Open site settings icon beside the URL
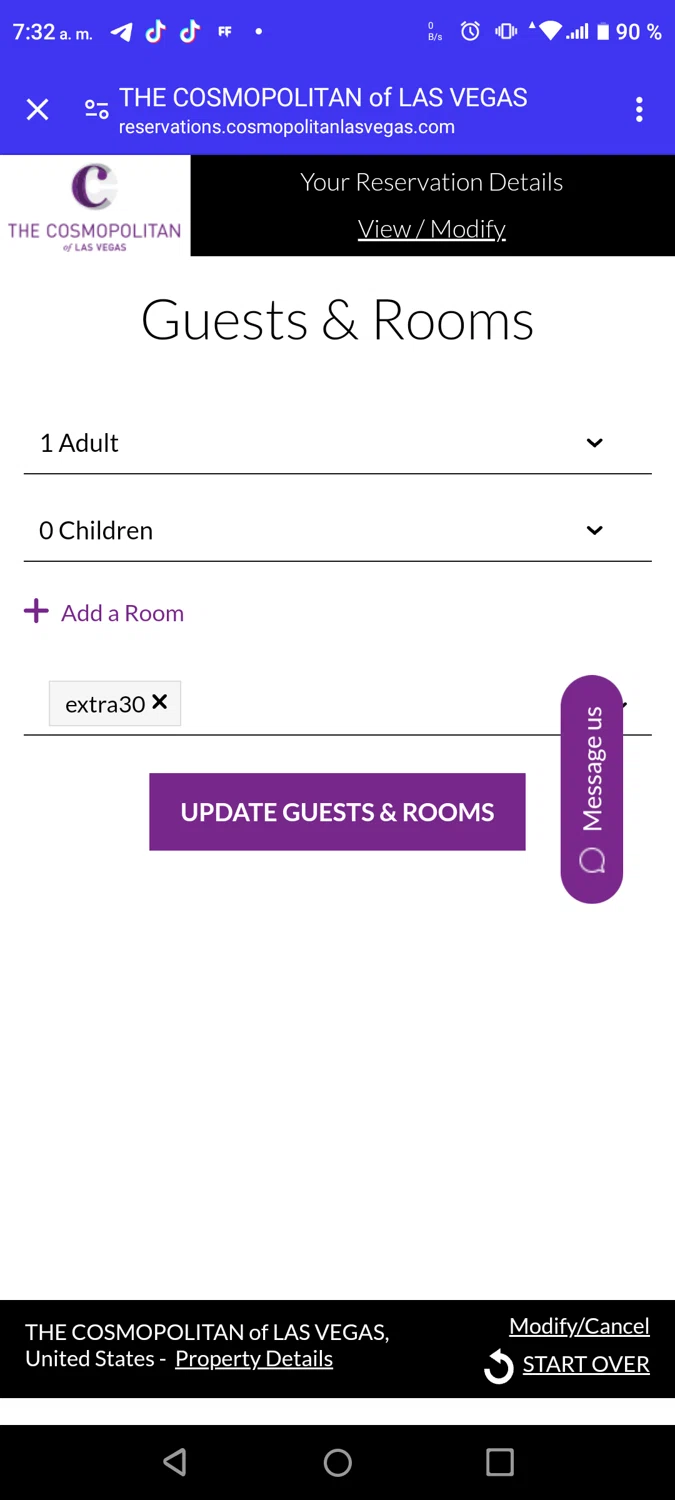Image resolution: width=675 pixels, height=1500 pixels. click(97, 110)
